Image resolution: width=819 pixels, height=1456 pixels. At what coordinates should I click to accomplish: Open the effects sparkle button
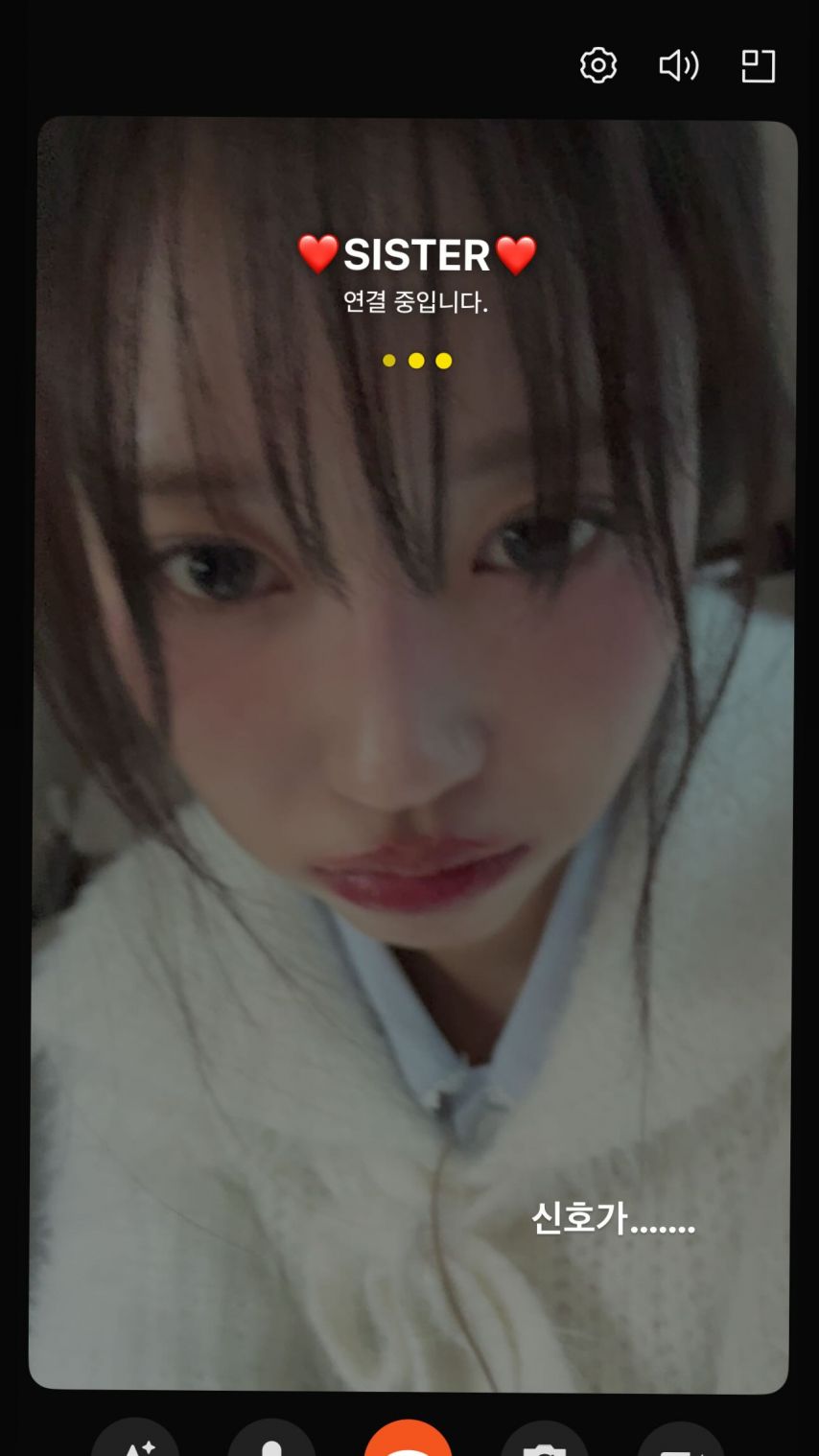[x=135, y=1444]
